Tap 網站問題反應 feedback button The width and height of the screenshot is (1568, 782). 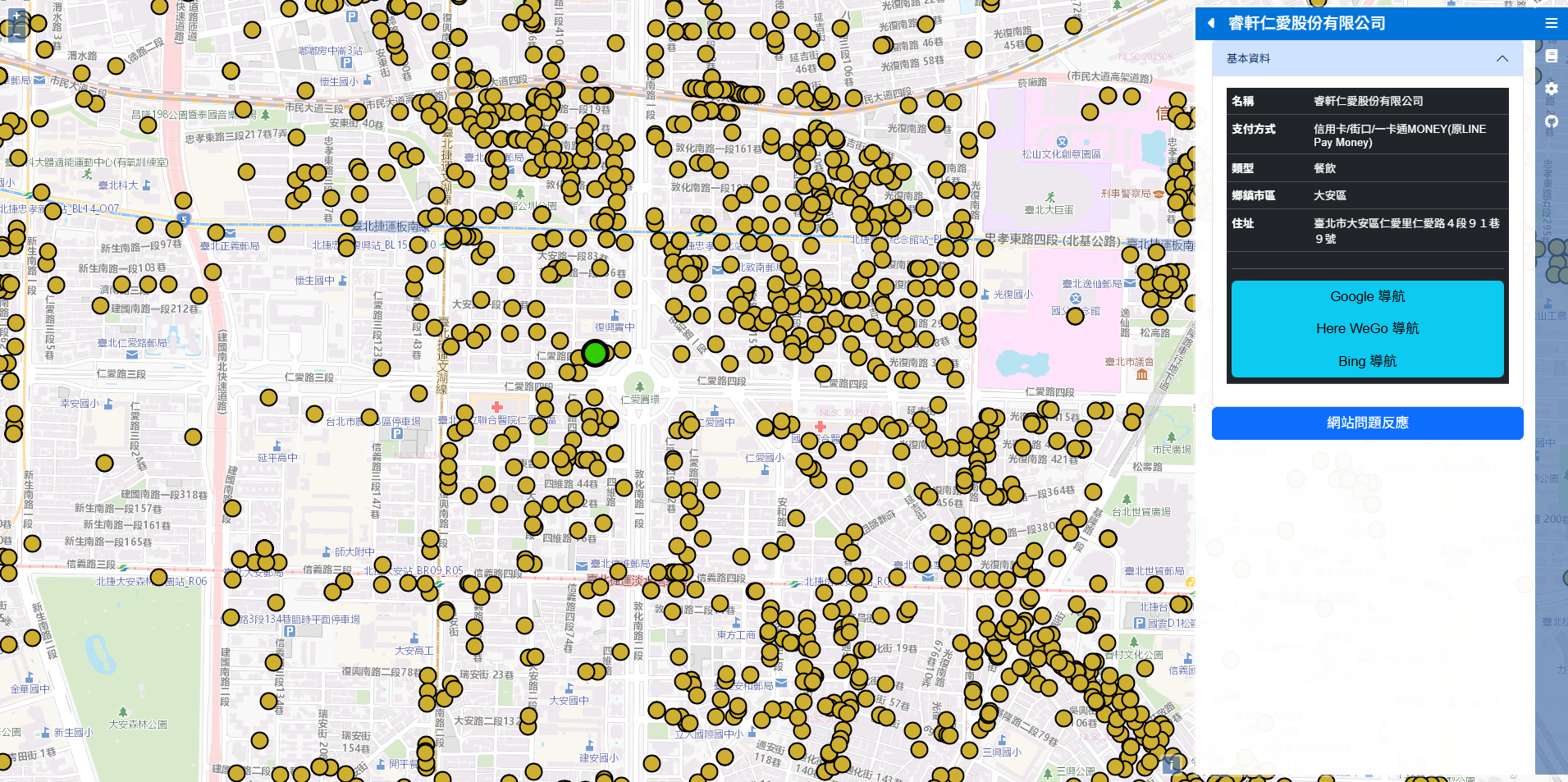[x=1367, y=423]
